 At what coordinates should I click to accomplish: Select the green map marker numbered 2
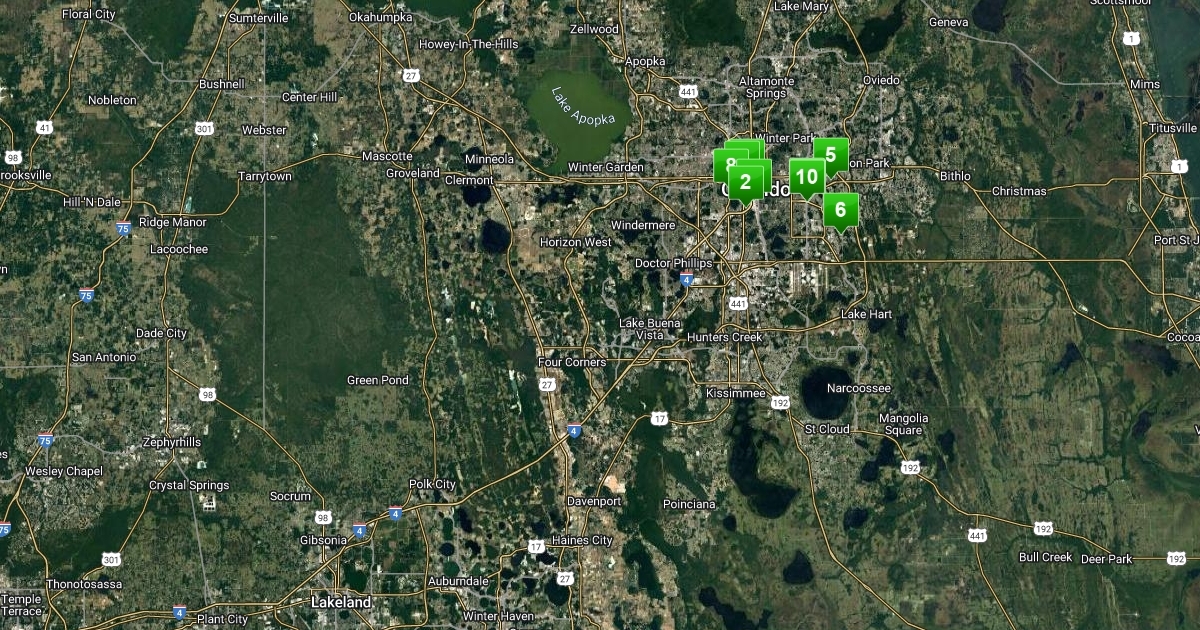[x=745, y=182]
